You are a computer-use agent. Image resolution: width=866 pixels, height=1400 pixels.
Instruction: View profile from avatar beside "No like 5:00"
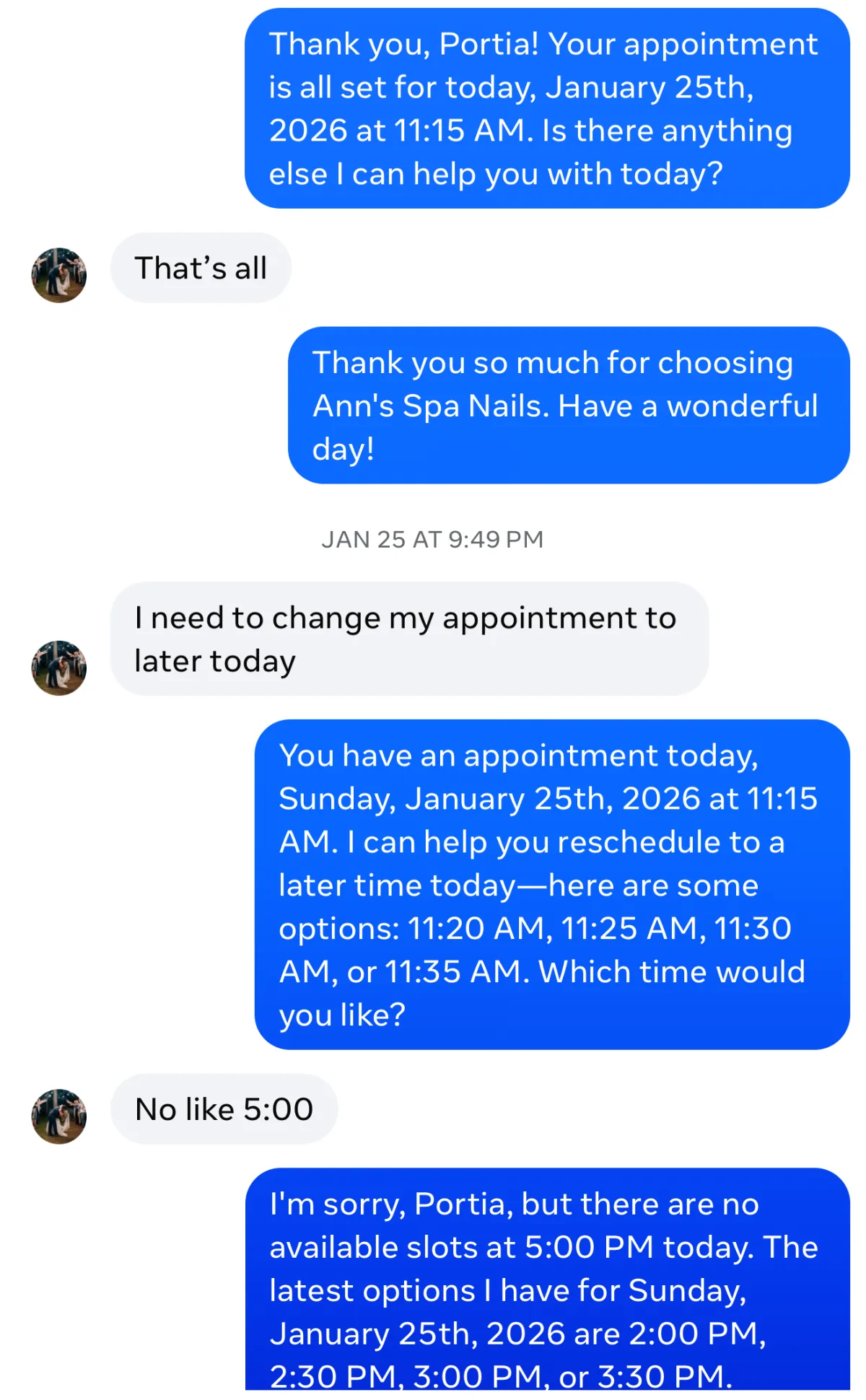click(x=59, y=1116)
